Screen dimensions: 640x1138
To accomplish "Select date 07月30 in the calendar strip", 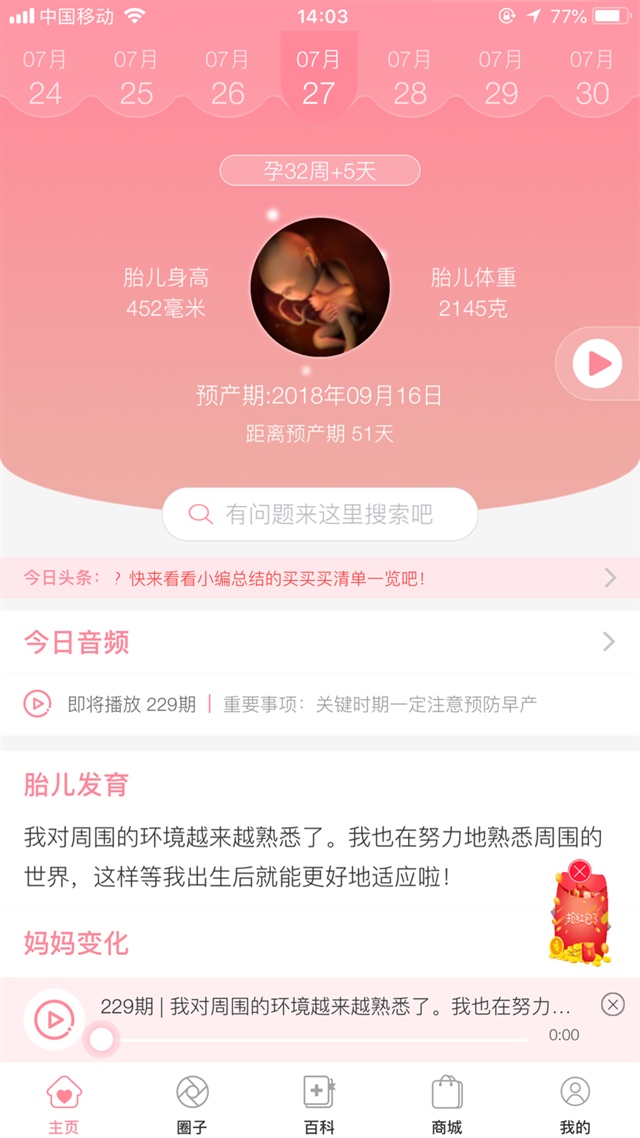I will pyautogui.click(x=591, y=78).
